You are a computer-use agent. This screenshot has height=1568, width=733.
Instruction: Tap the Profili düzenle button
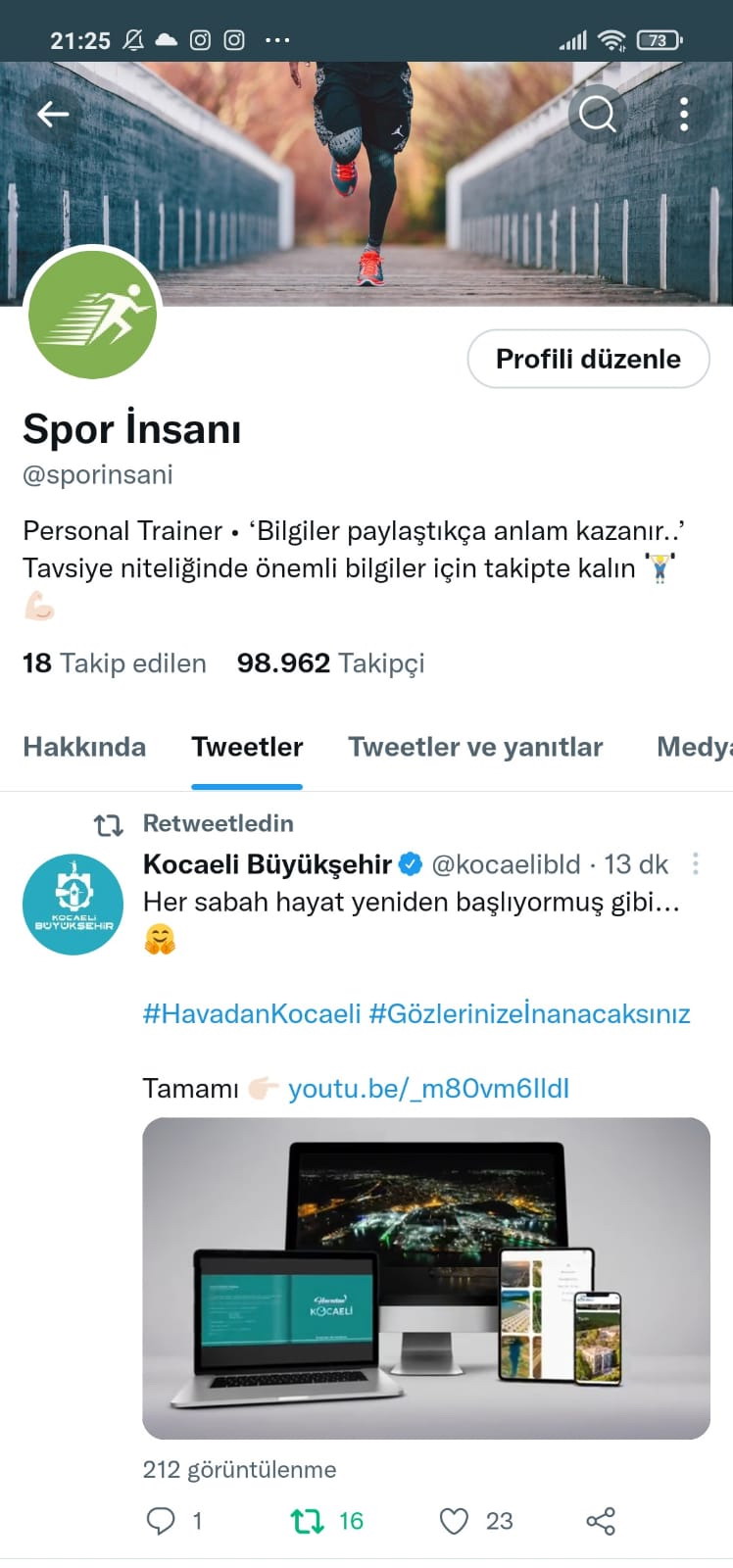pos(588,359)
